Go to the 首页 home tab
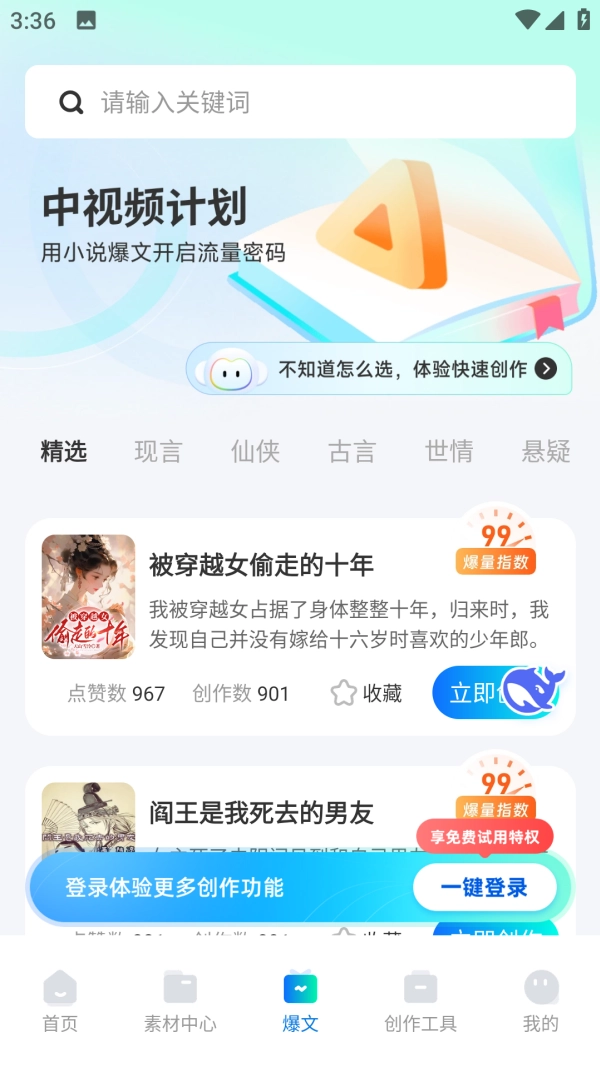Image resolution: width=600 pixels, height=1067 pixels. pos(60,1001)
